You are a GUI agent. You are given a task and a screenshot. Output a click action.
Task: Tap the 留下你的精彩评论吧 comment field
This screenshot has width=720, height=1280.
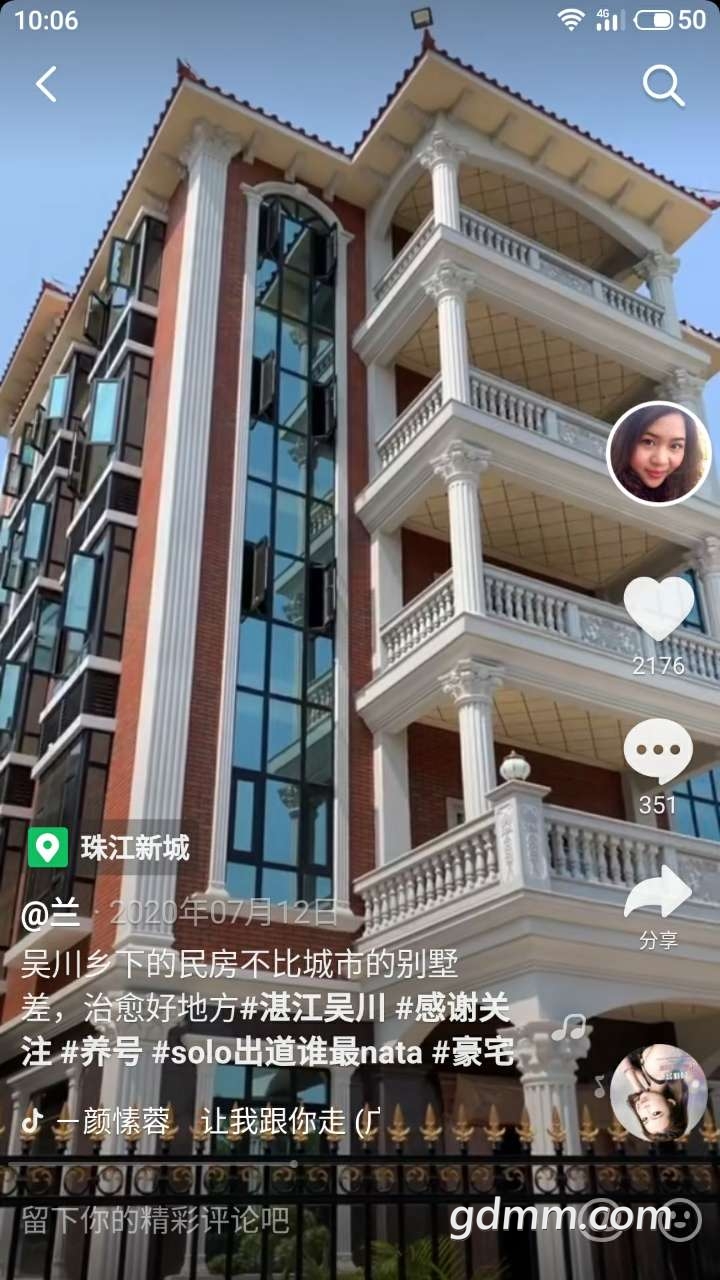(x=155, y=1220)
